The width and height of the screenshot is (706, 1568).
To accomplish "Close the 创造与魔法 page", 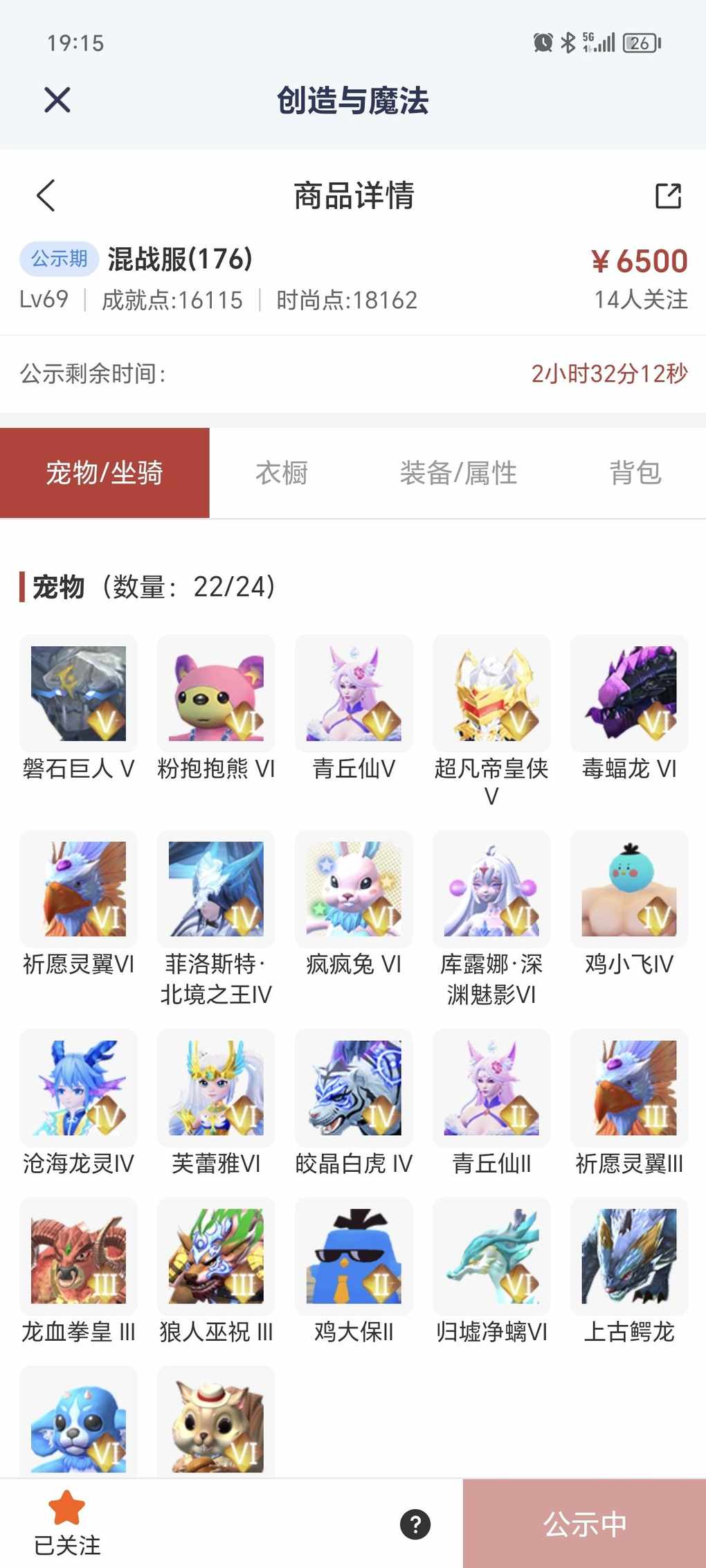I will pyautogui.click(x=57, y=100).
